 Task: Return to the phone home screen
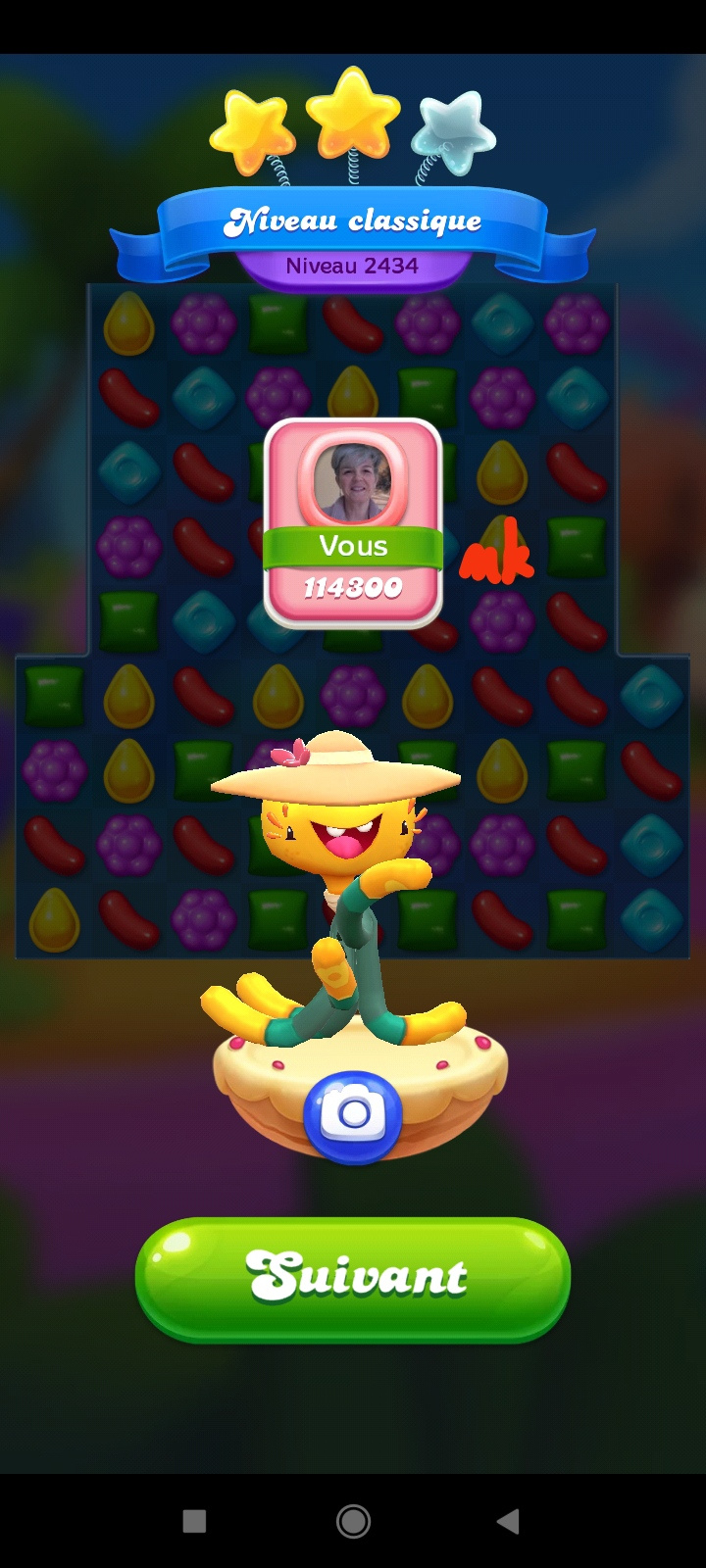(x=353, y=1521)
